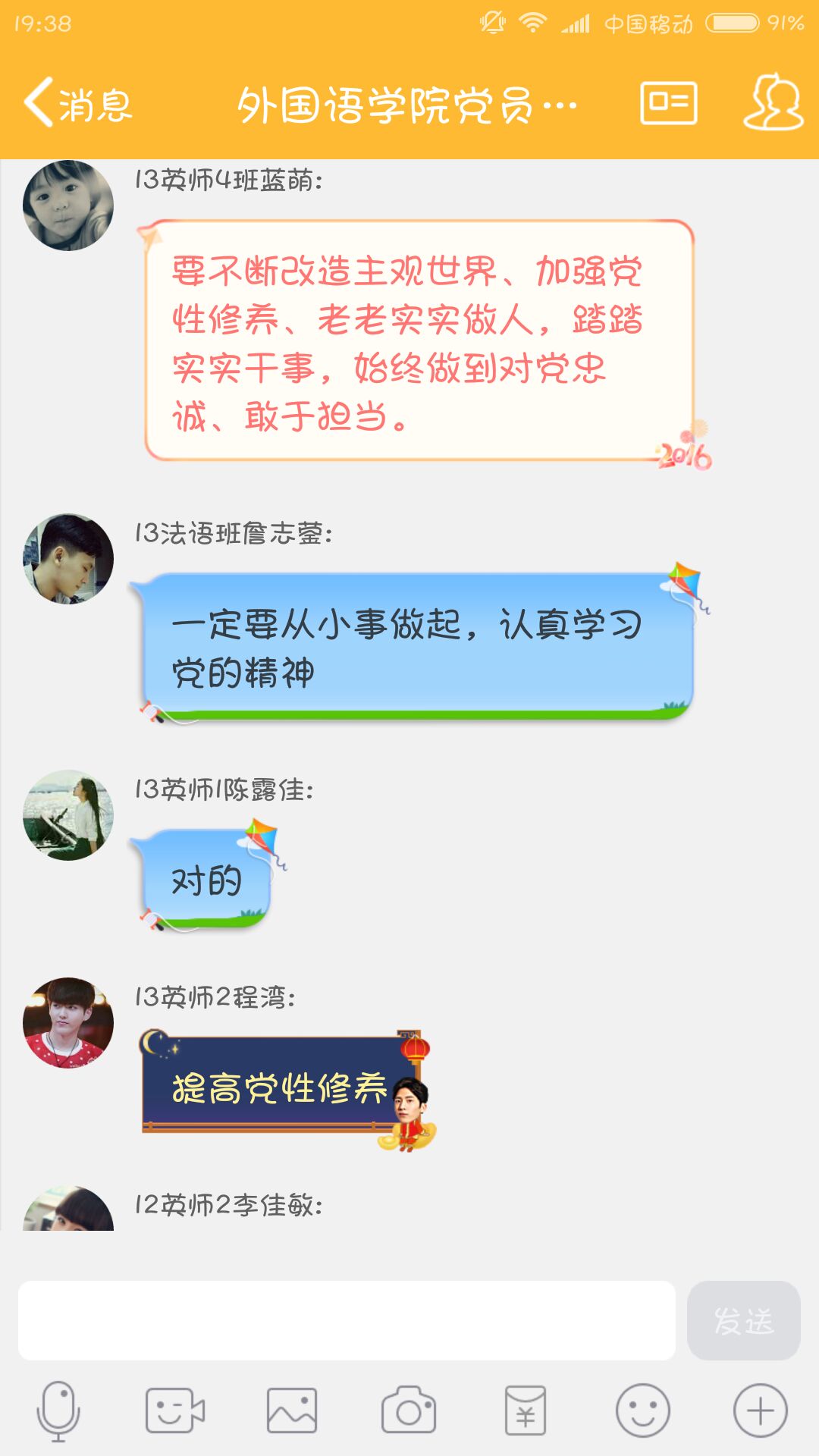Screen dimensions: 819x1456
Task: Go back to 消息 list
Action: click(x=79, y=103)
